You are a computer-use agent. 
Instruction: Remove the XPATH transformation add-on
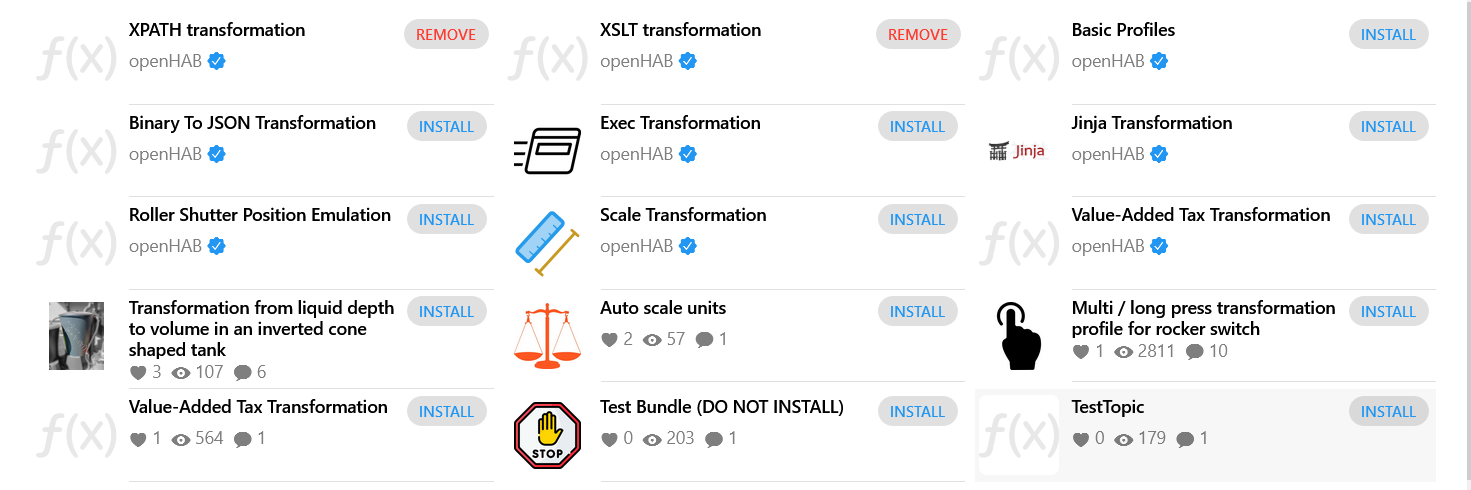coord(446,34)
